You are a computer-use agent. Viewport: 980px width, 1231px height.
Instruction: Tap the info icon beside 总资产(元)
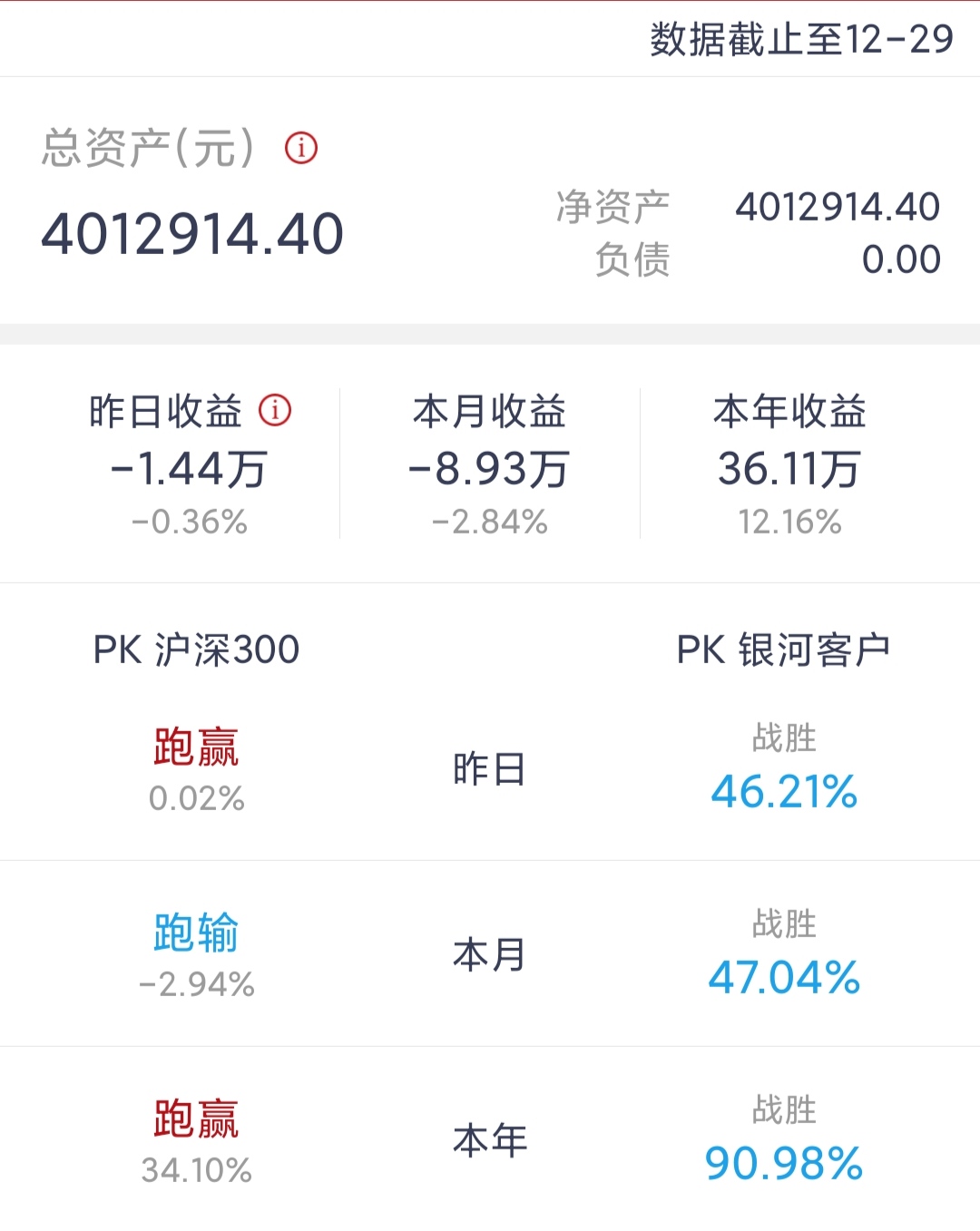pyautogui.click(x=301, y=148)
